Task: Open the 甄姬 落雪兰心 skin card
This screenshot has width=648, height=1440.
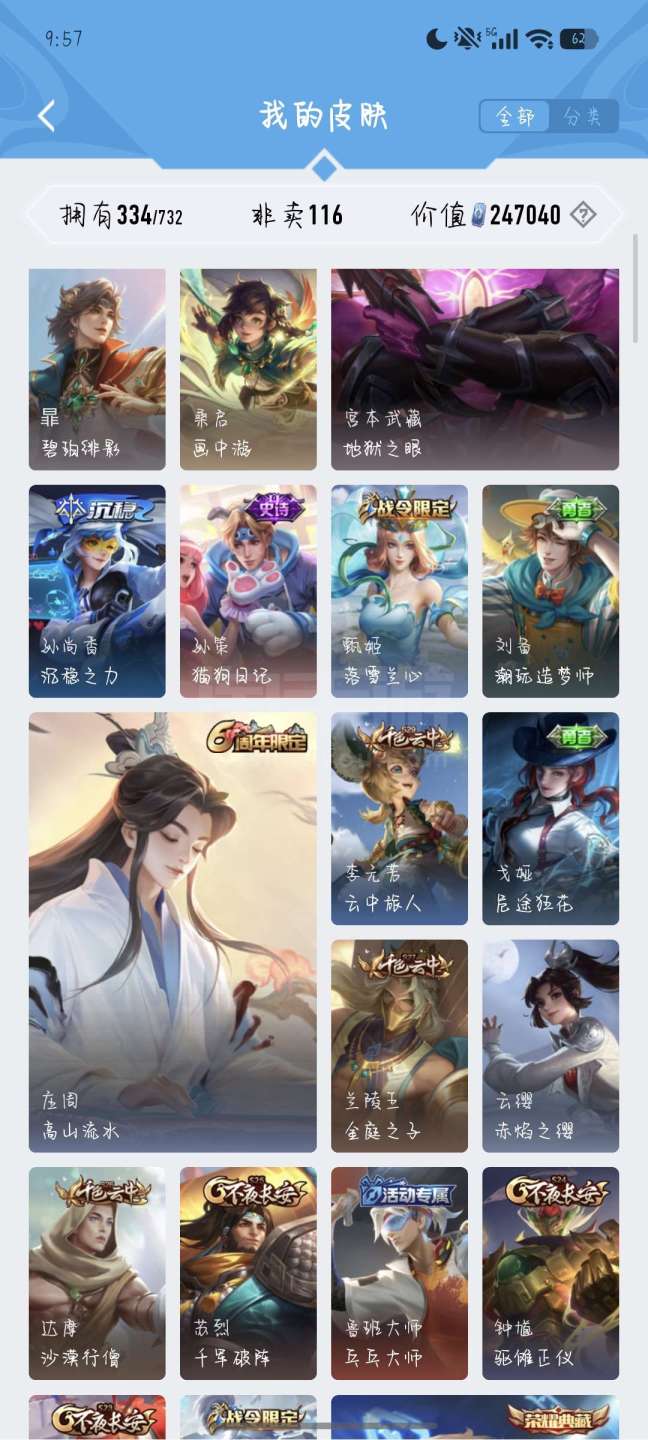Action: coord(399,591)
